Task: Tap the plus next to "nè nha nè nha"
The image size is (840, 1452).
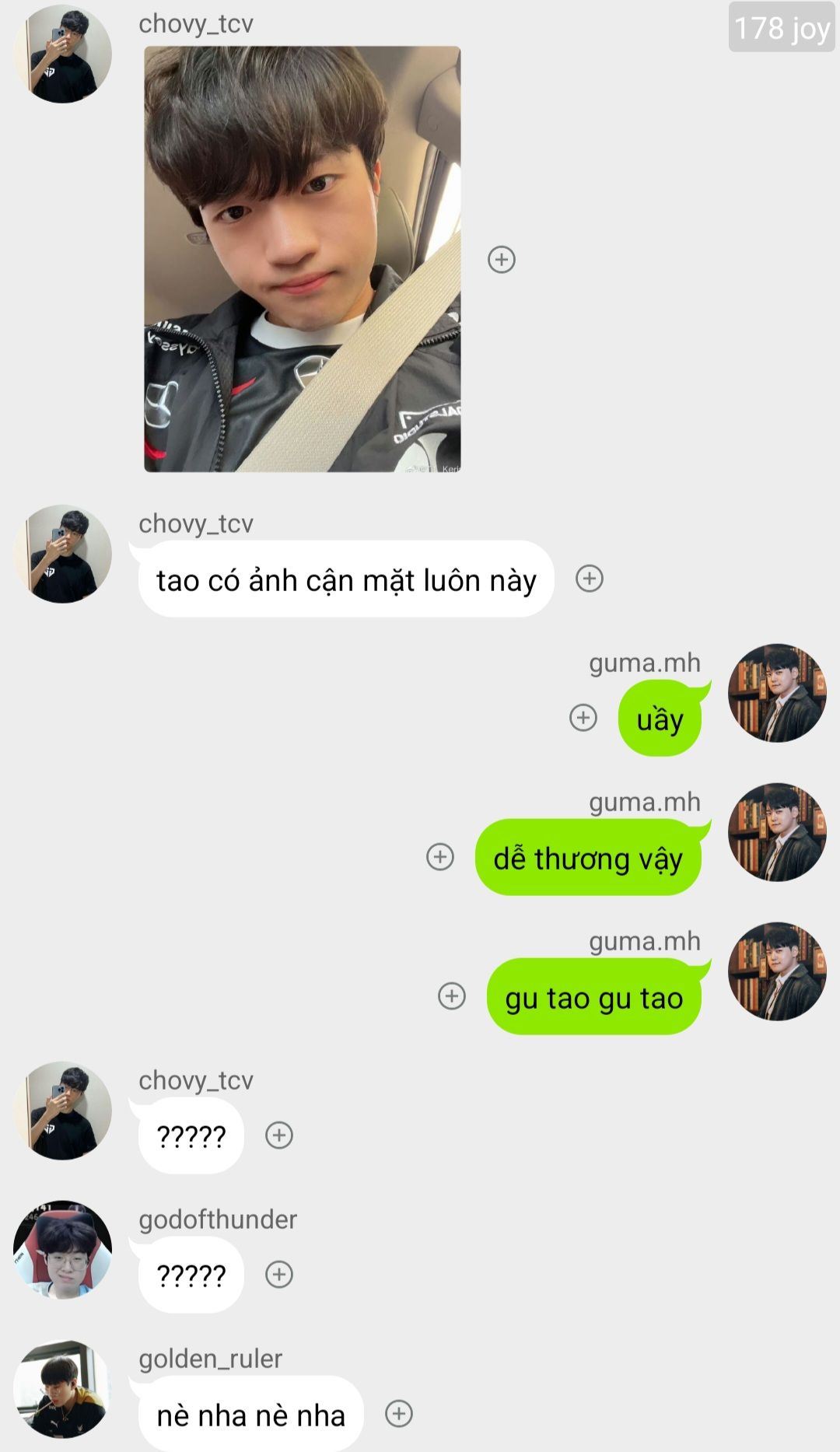Action: [399, 1414]
